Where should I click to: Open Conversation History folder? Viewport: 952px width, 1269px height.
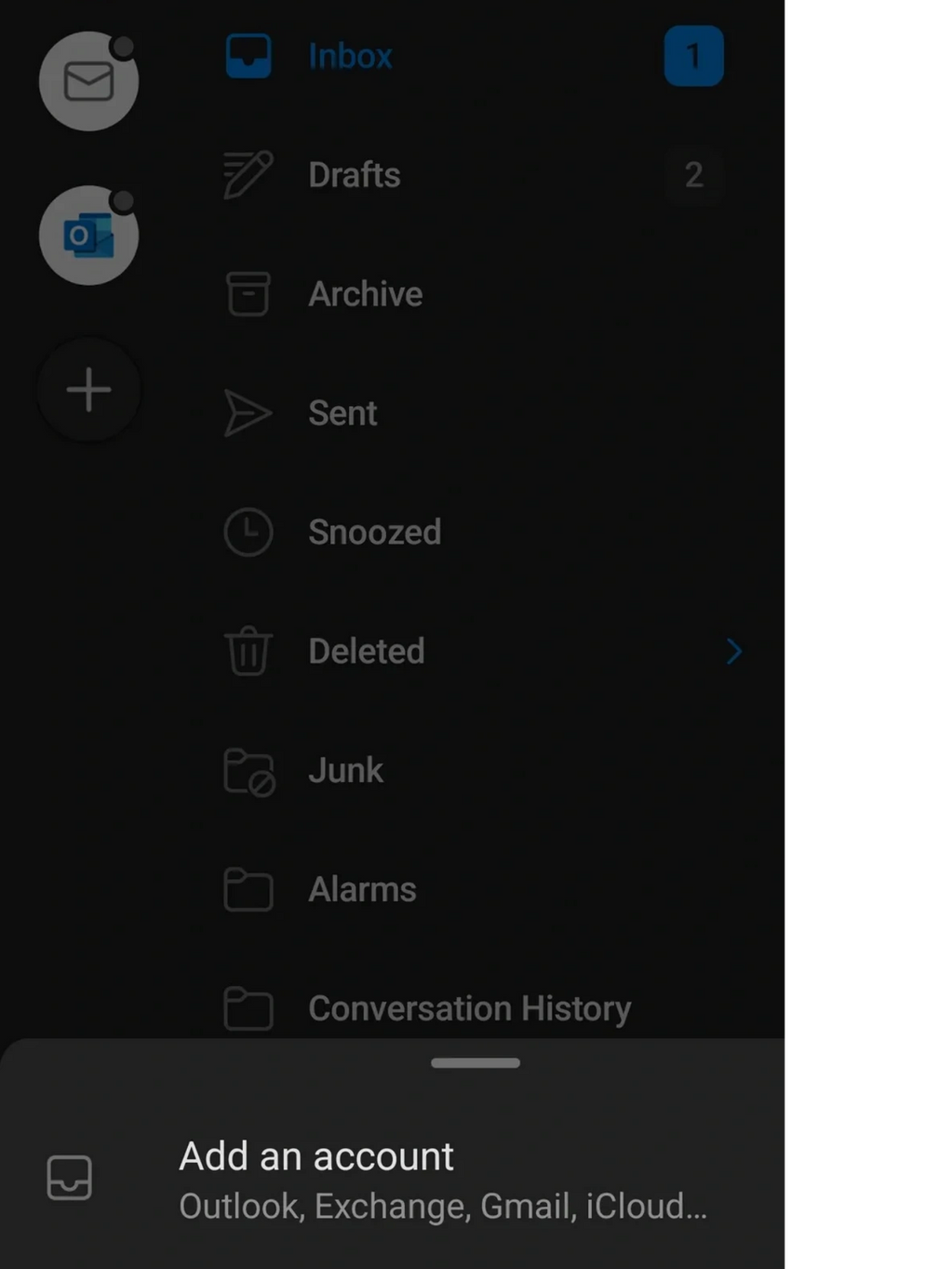click(x=469, y=1008)
